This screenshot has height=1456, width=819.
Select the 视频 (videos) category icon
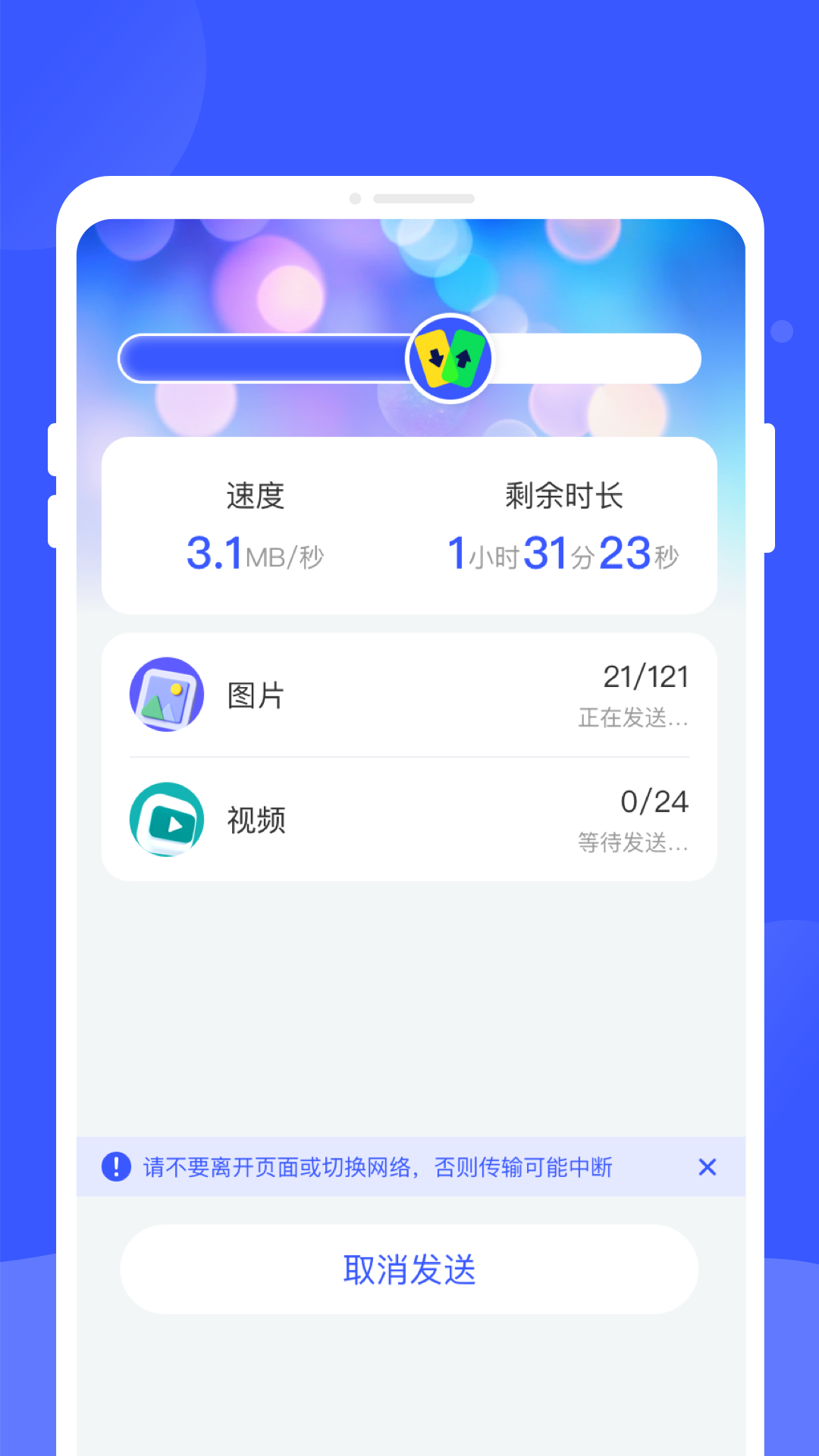click(x=167, y=820)
